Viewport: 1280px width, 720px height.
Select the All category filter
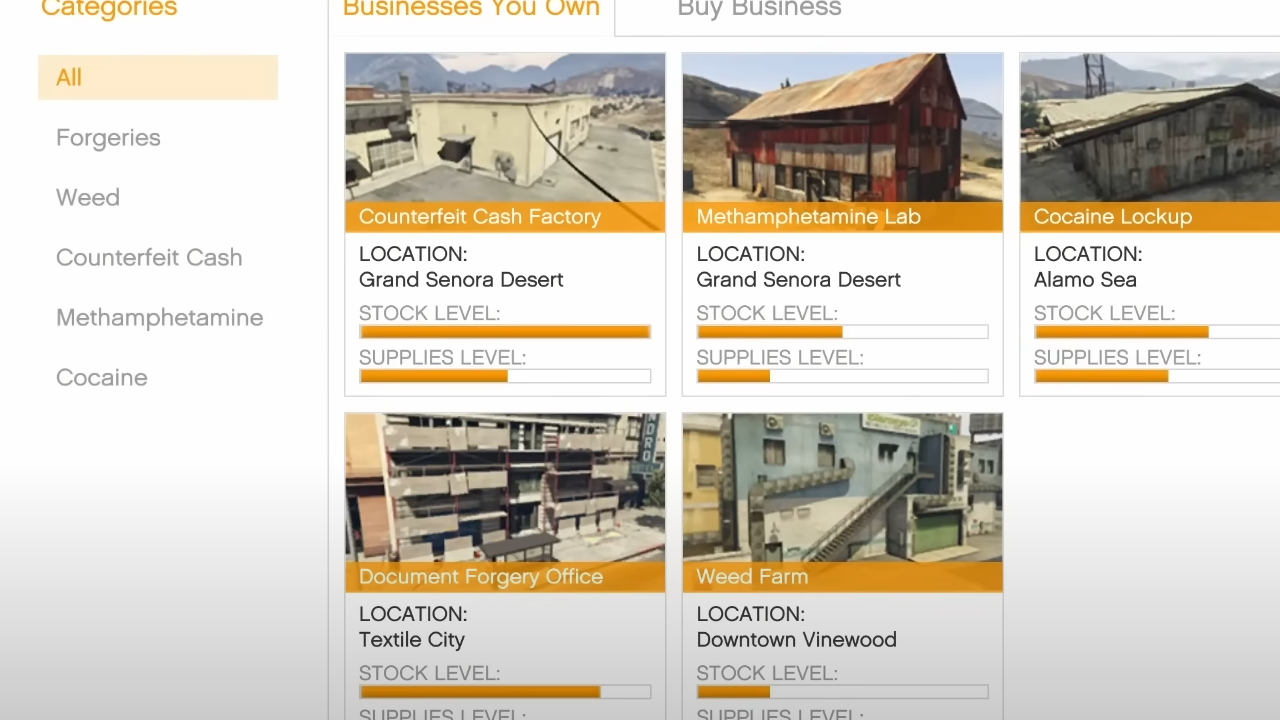tap(157, 78)
